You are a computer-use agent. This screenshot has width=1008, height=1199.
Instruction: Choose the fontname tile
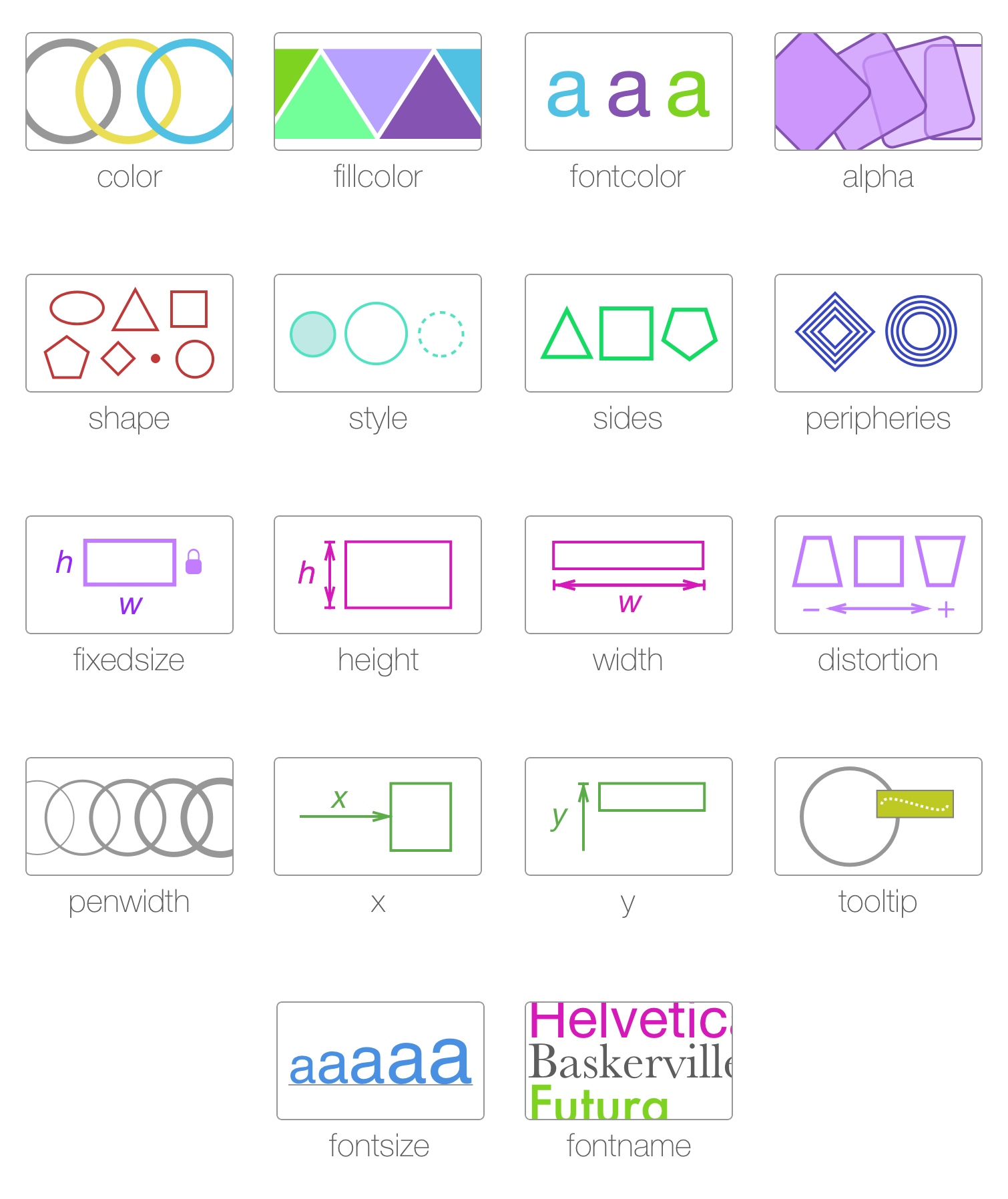coord(628,1061)
